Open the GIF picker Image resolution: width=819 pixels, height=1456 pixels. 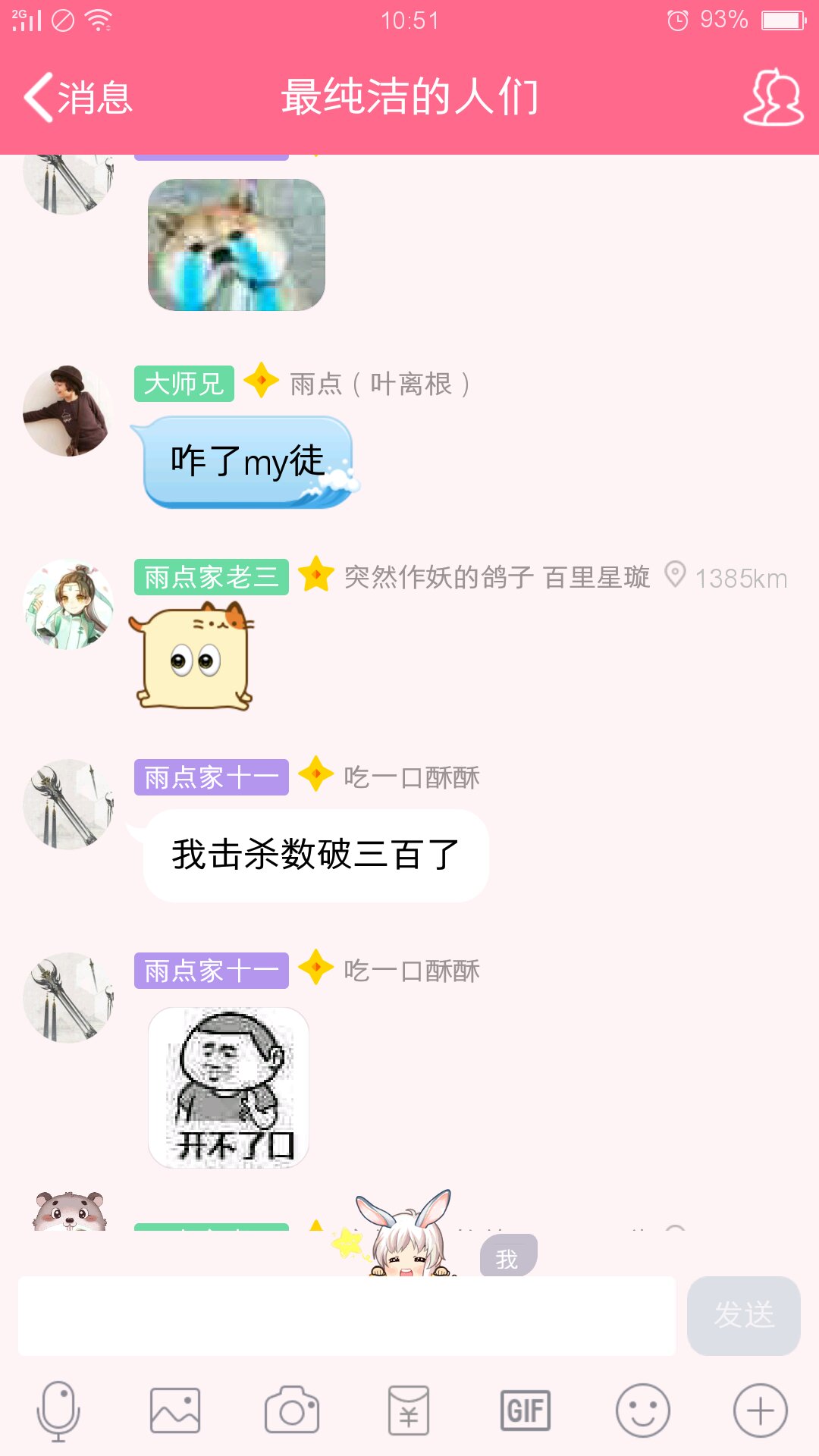[526, 1411]
